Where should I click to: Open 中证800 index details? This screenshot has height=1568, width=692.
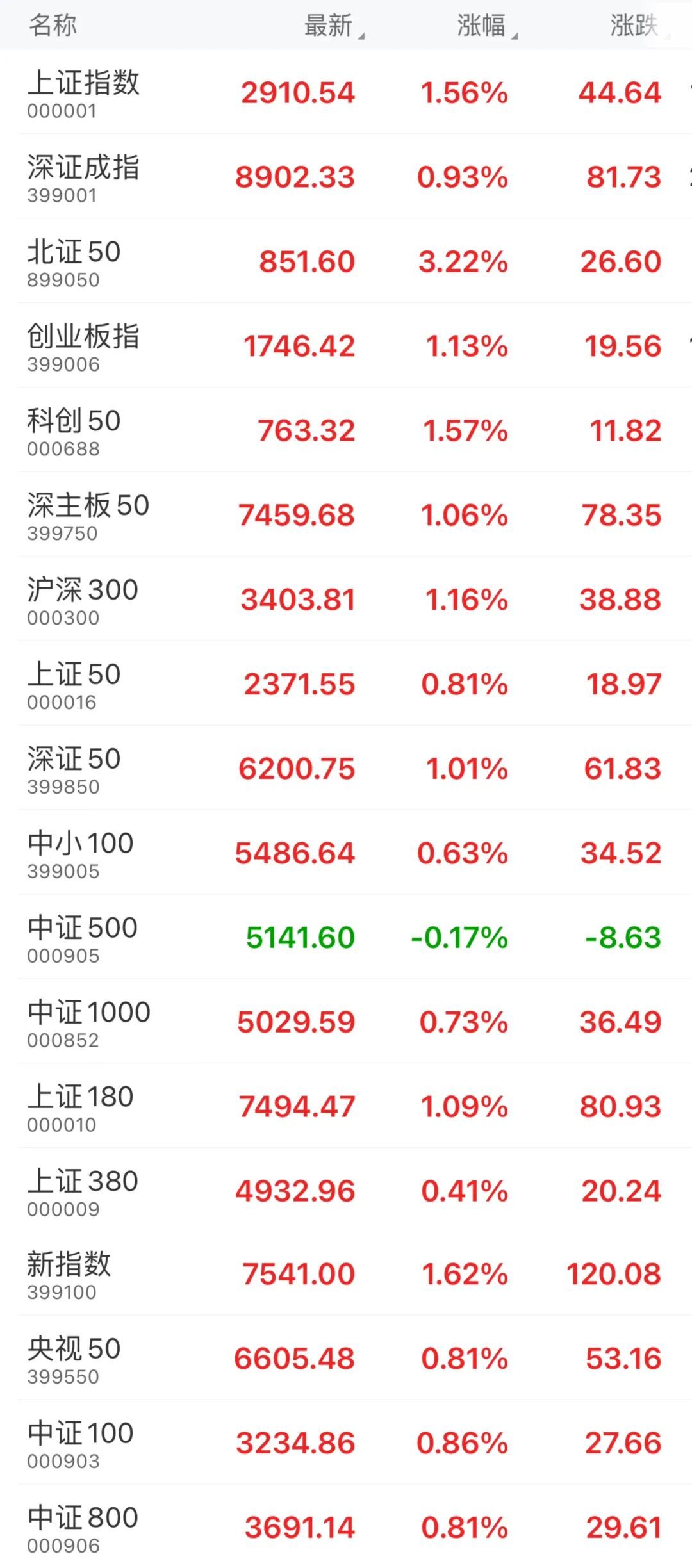click(346, 1527)
